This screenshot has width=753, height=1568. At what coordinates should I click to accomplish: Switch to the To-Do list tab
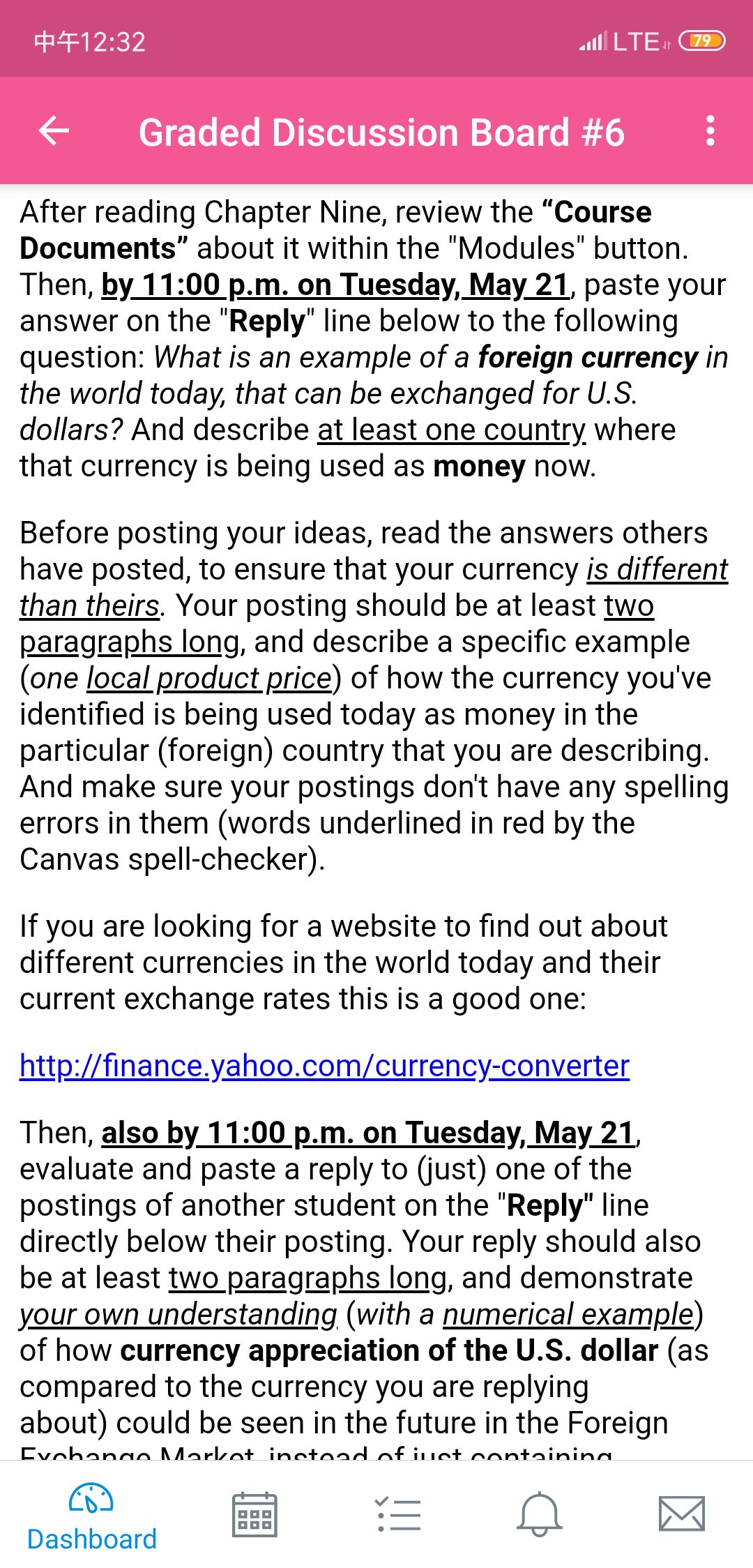398,1514
